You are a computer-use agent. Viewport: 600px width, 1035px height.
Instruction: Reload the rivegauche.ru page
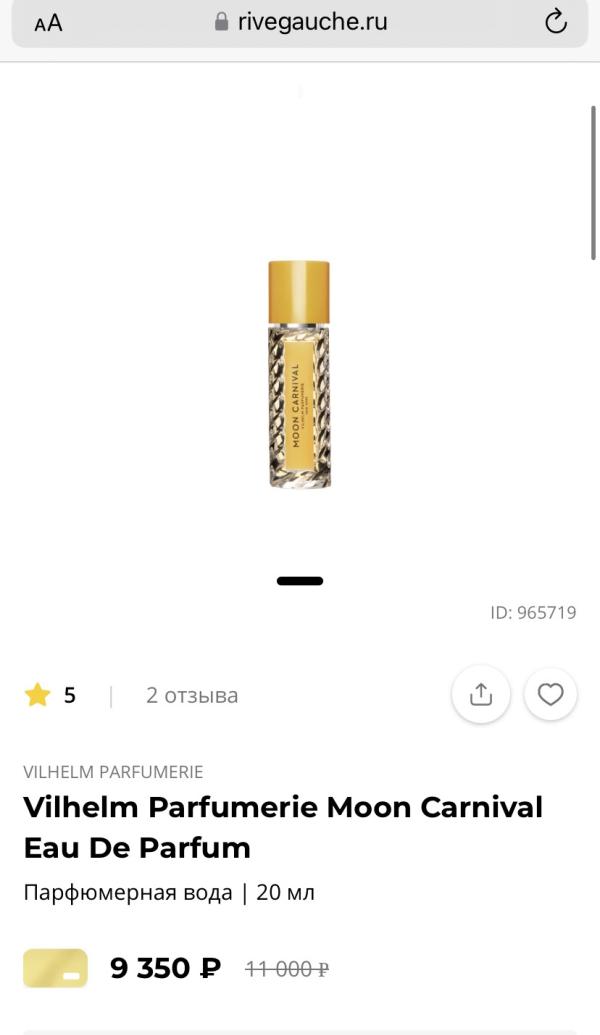point(555,22)
